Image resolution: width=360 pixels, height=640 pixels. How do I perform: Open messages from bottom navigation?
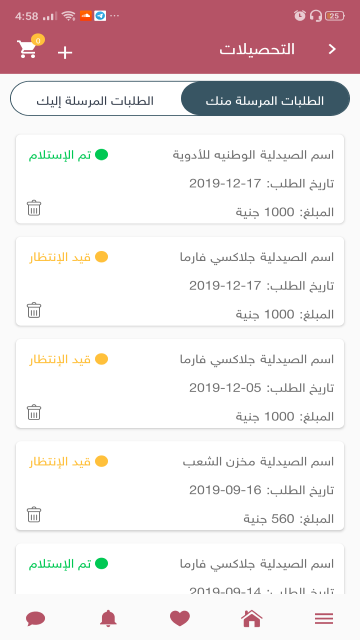point(36,619)
